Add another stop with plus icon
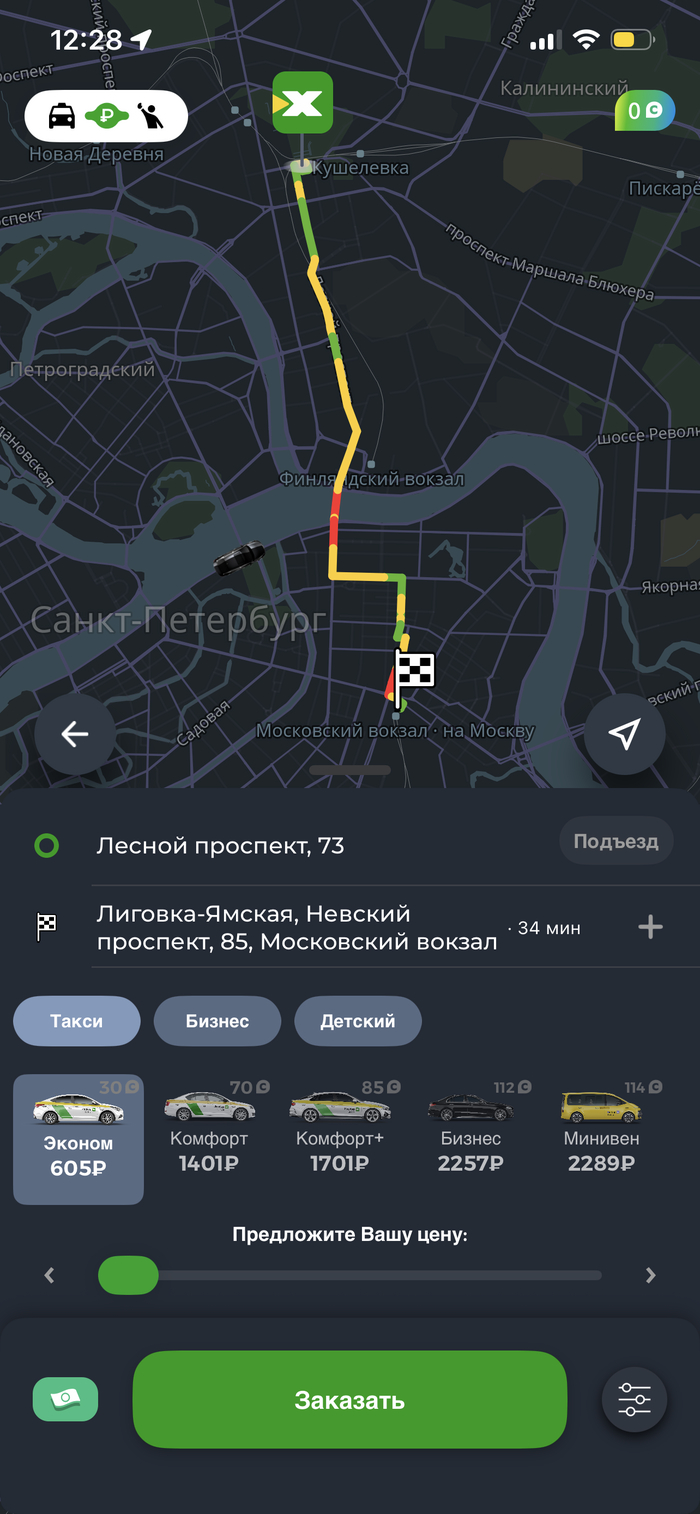The image size is (700, 1514). (x=650, y=927)
